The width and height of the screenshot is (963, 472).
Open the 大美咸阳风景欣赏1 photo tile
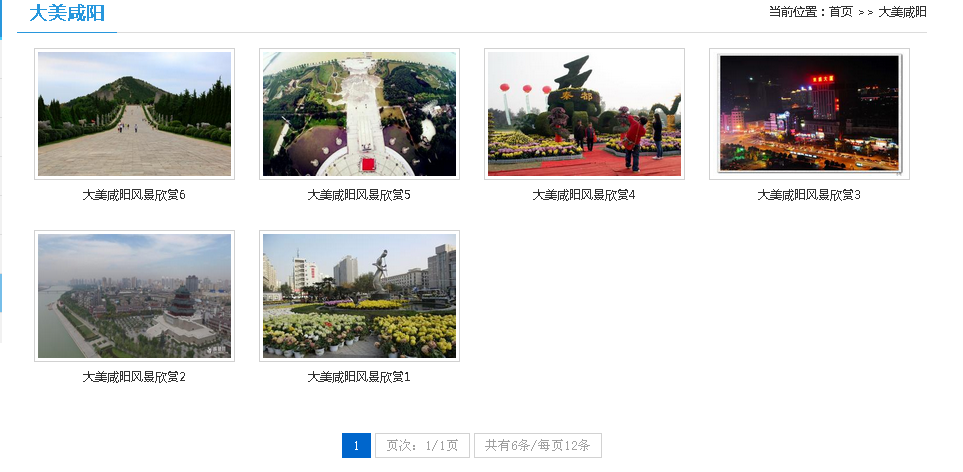pyautogui.click(x=359, y=296)
